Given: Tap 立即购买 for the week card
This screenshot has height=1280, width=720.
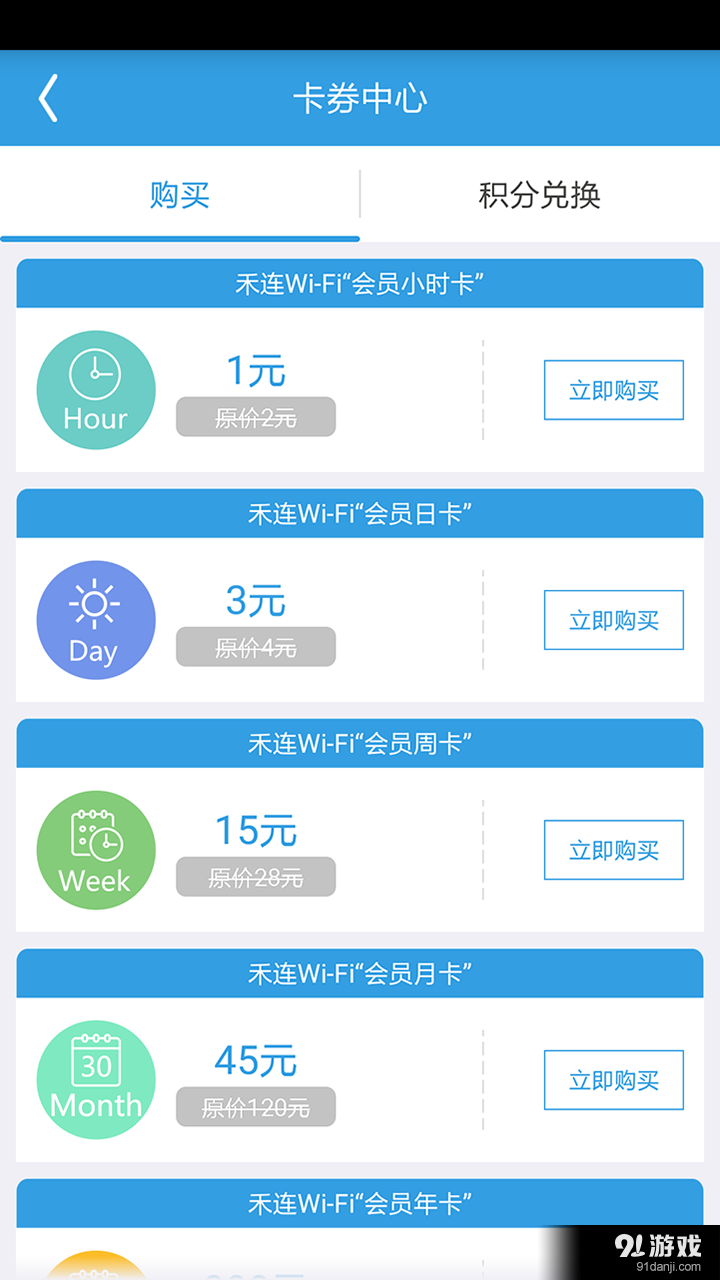Looking at the screenshot, I should 613,850.
